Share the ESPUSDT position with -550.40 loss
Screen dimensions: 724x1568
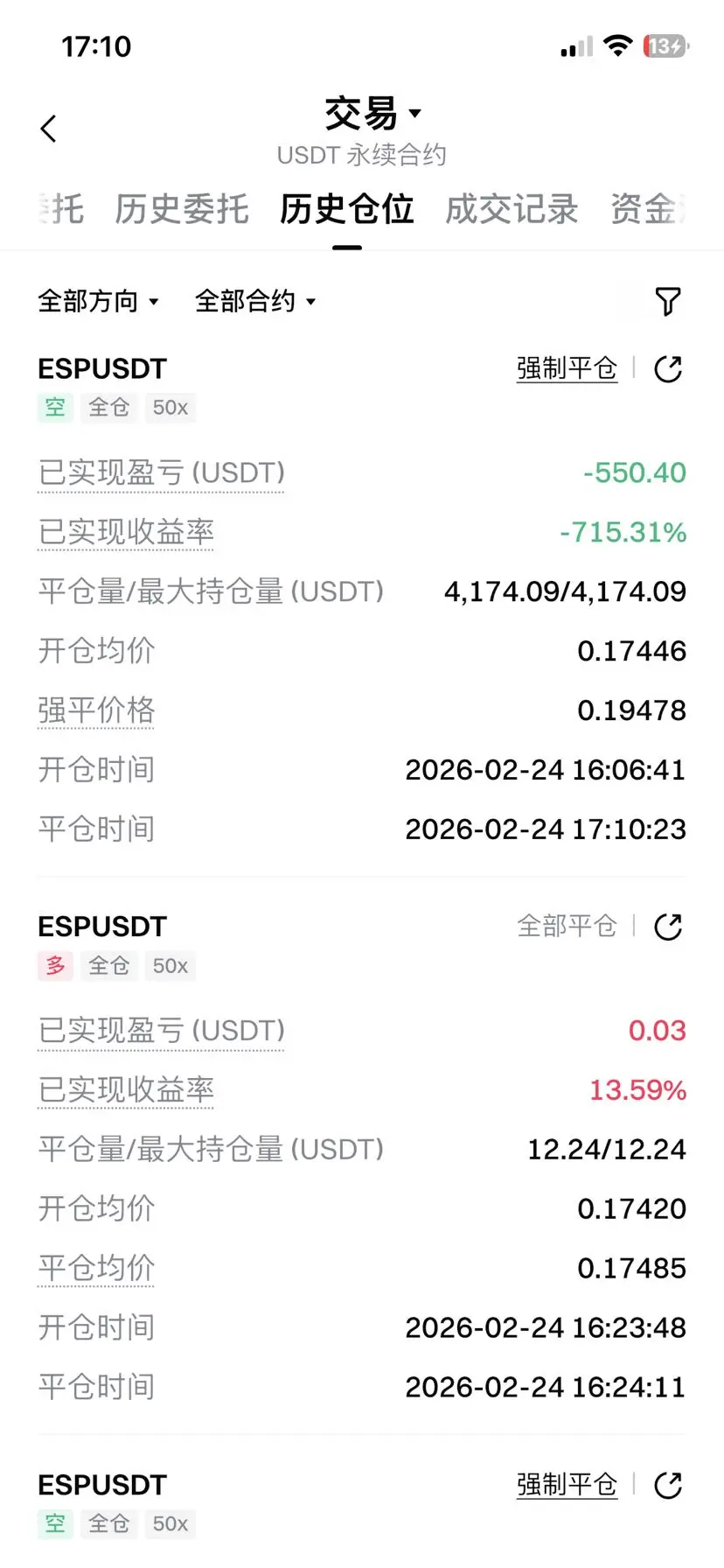(668, 369)
